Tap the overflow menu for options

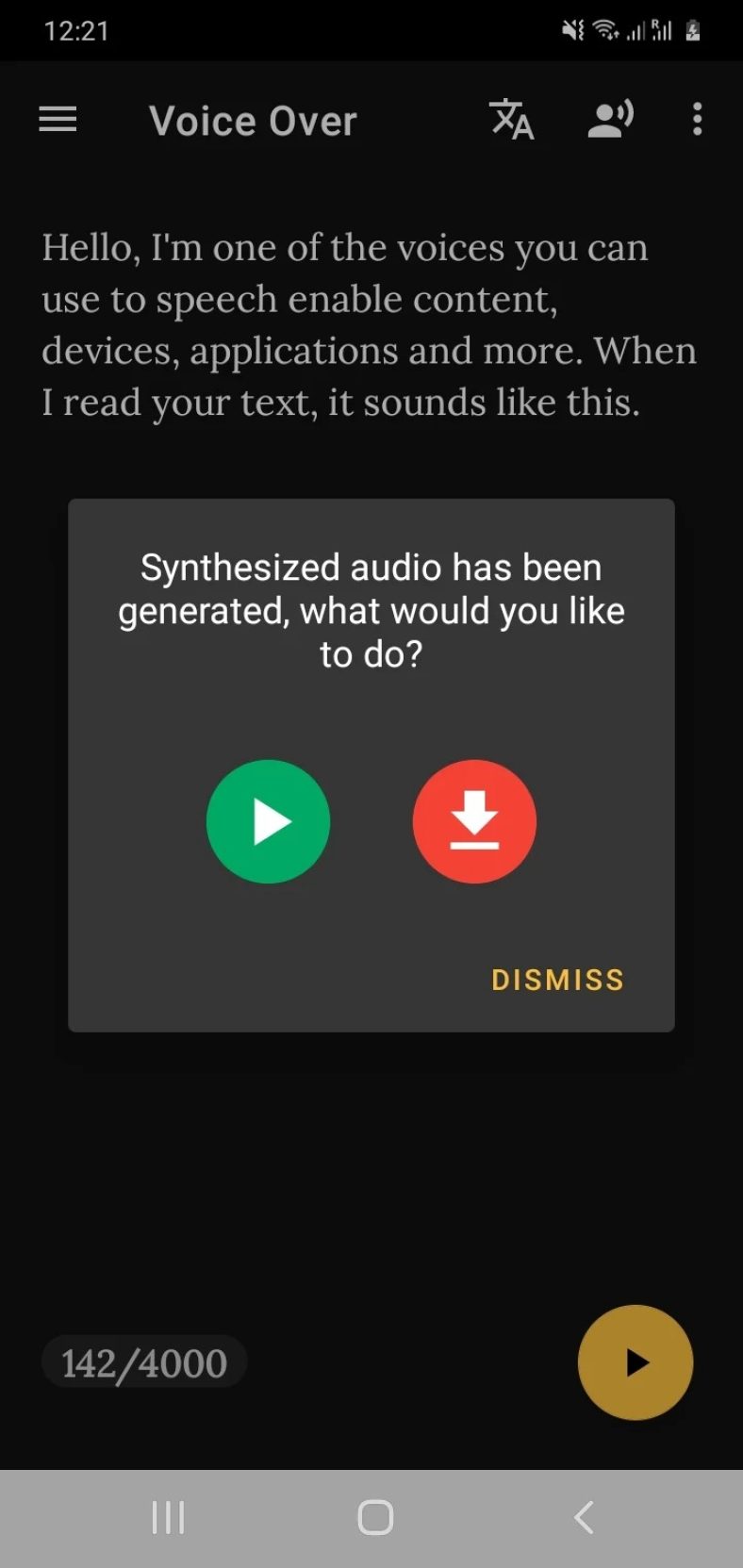pyautogui.click(x=697, y=120)
